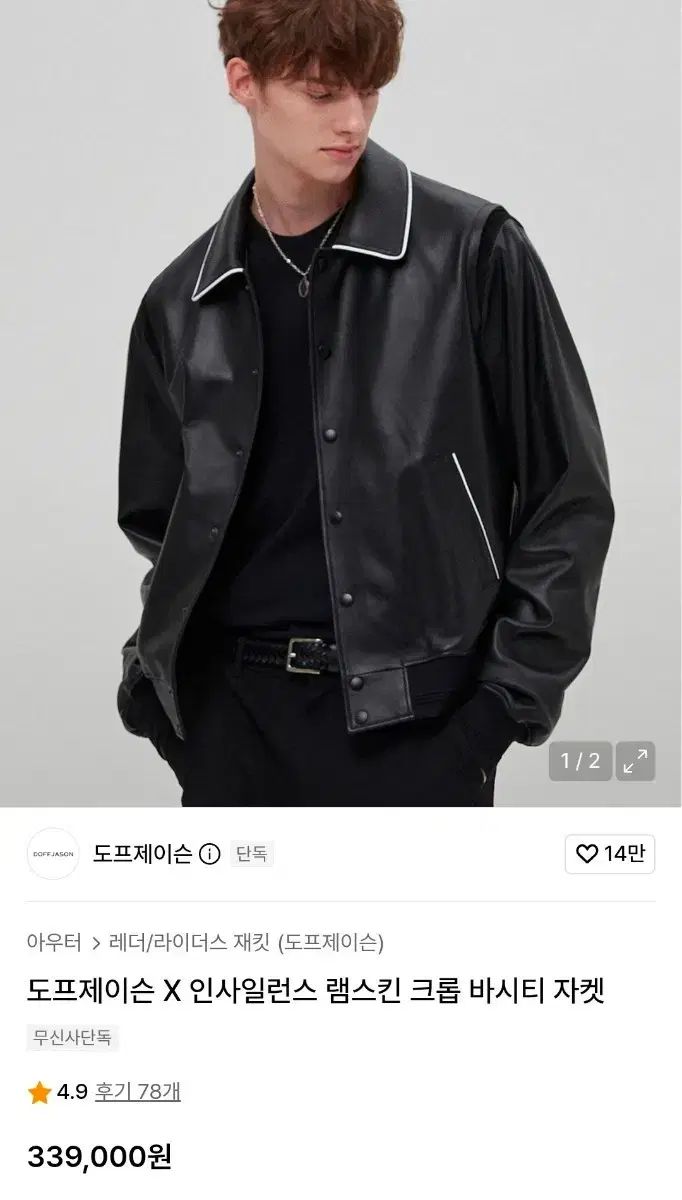Expand the product image to fullscreen
The image size is (682, 1200).
click(x=635, y=762)
